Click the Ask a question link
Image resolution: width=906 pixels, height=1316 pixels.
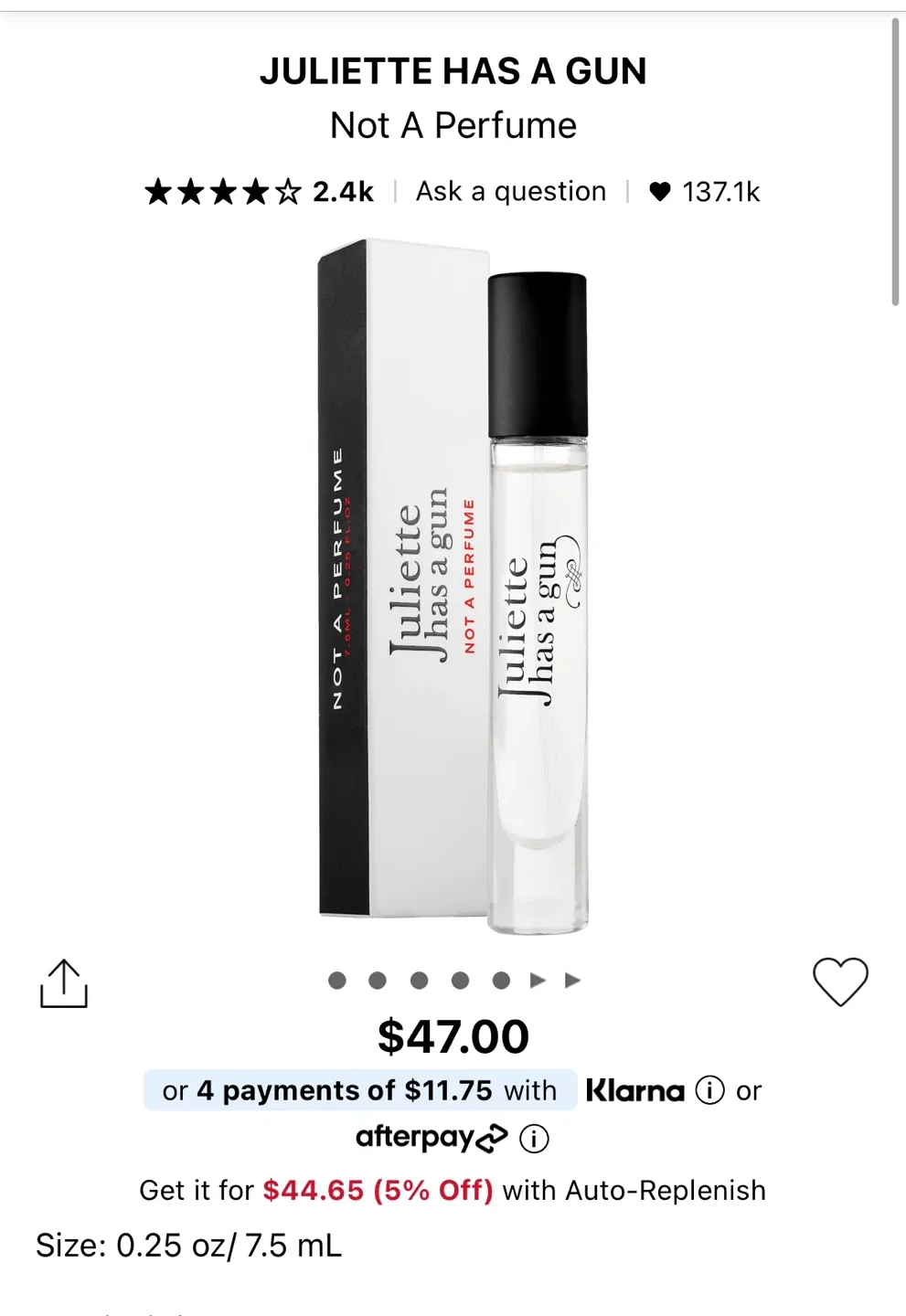coord(510,191)
